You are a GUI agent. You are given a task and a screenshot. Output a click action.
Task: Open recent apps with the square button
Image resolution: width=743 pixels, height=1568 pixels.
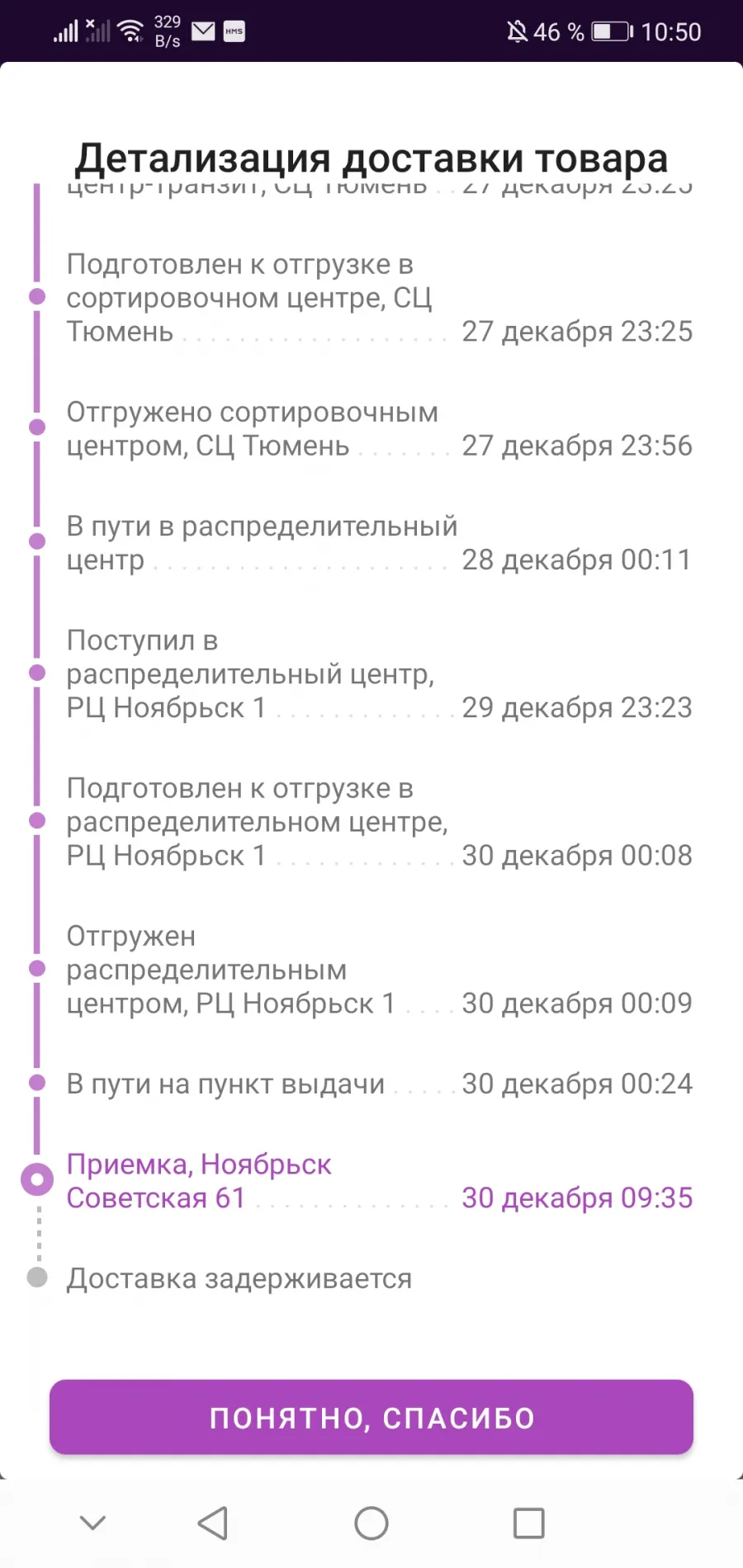click(x=529, y=1523)
